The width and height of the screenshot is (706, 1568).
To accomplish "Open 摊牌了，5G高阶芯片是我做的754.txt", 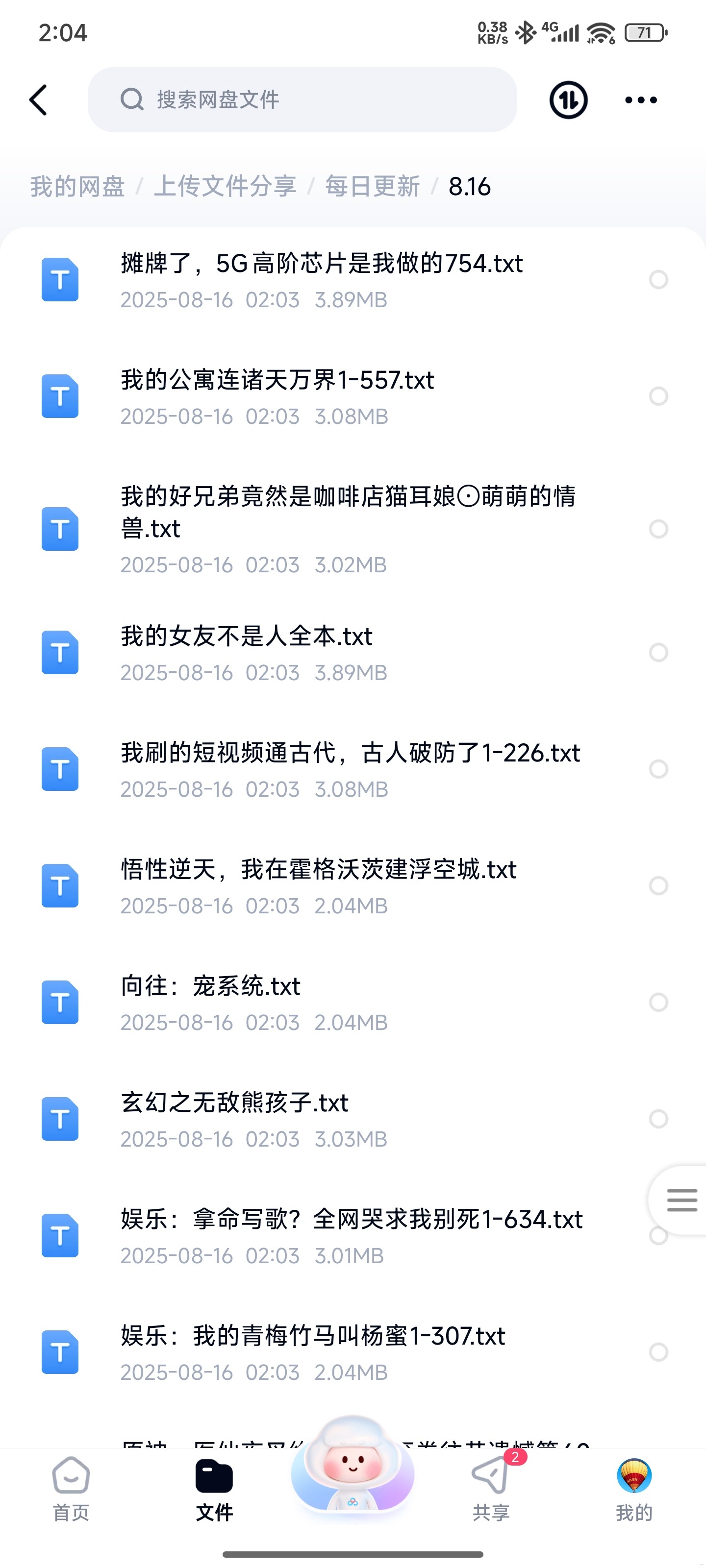I will [x=322, y=264].
